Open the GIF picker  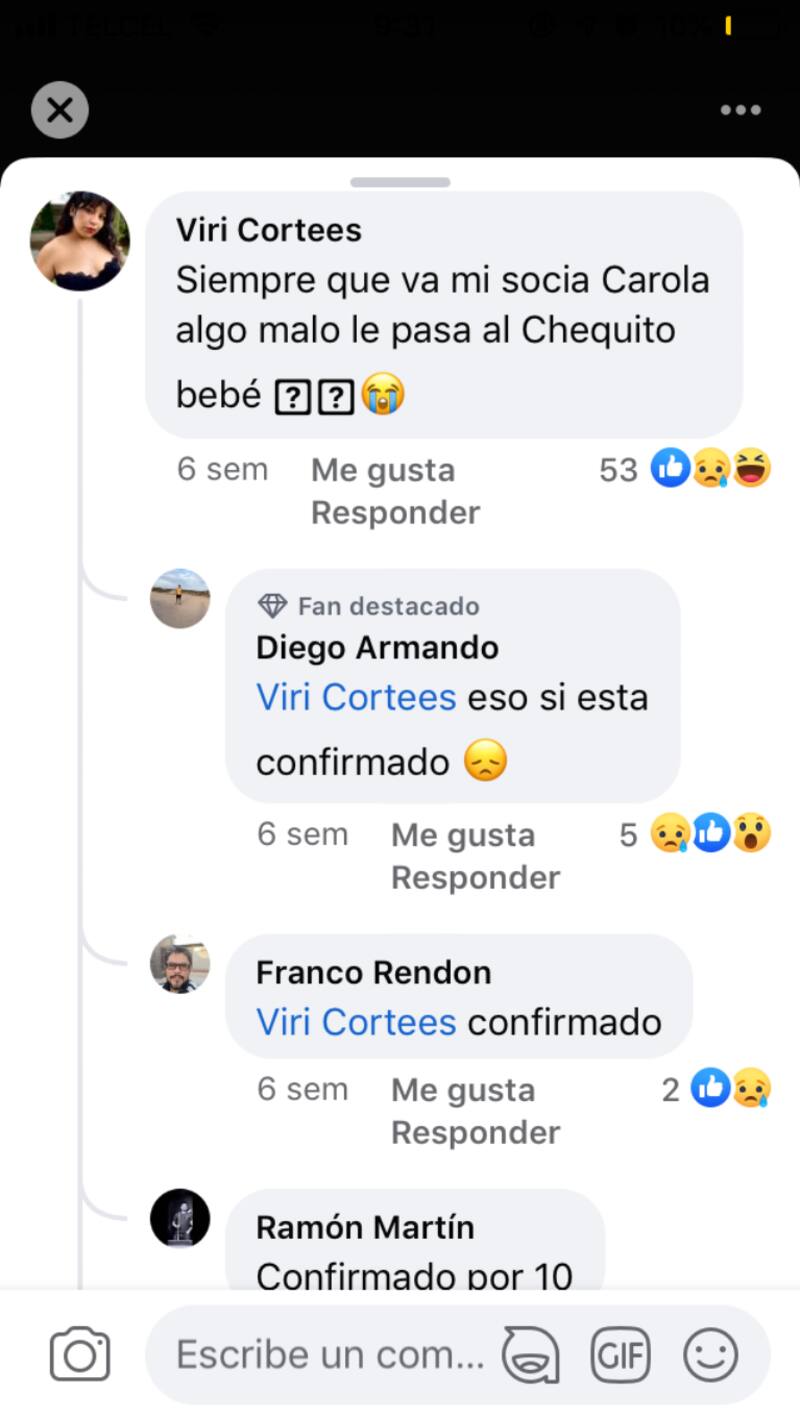click(x=620, y=1356)
